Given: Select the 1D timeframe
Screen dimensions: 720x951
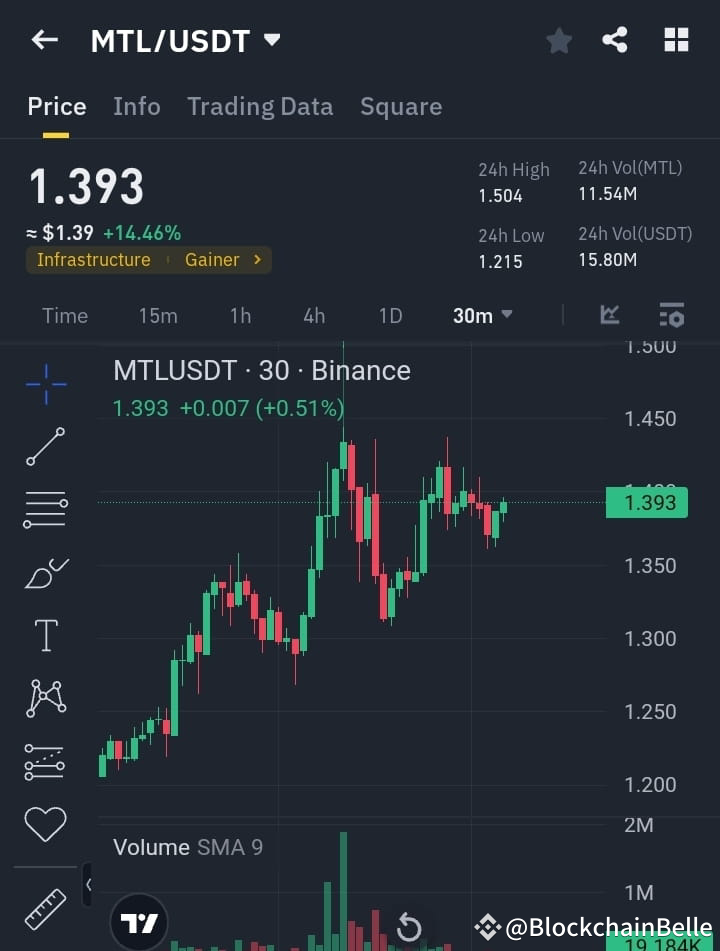Looking at the screenshot, I should click(x=390, y=315).
